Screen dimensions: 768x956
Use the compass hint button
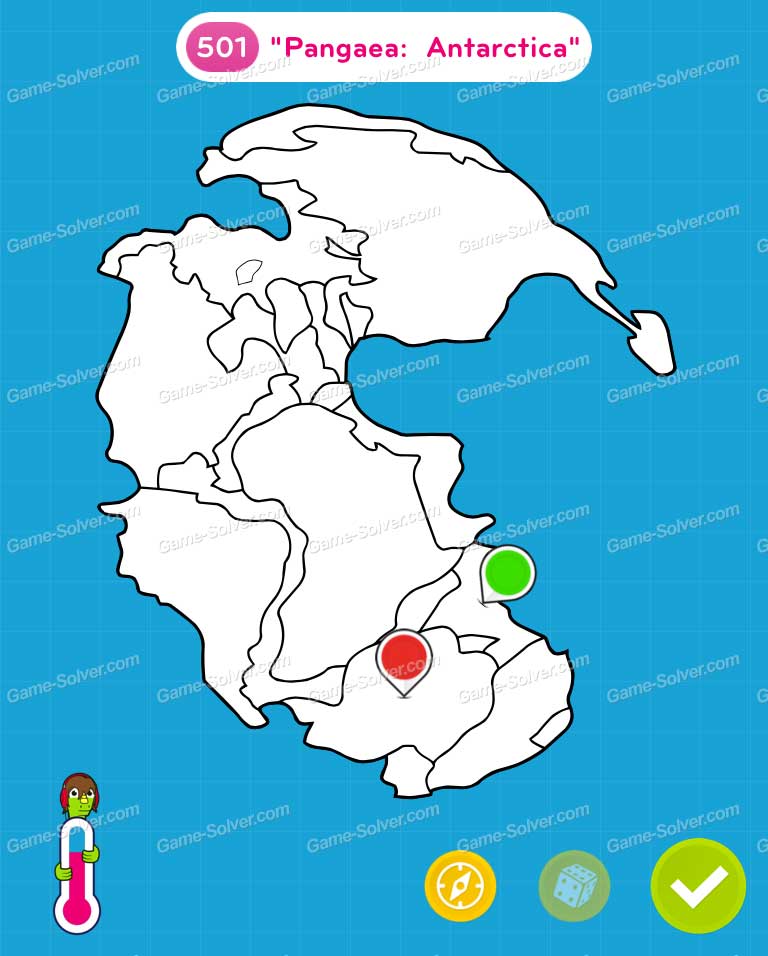(458, 886)
